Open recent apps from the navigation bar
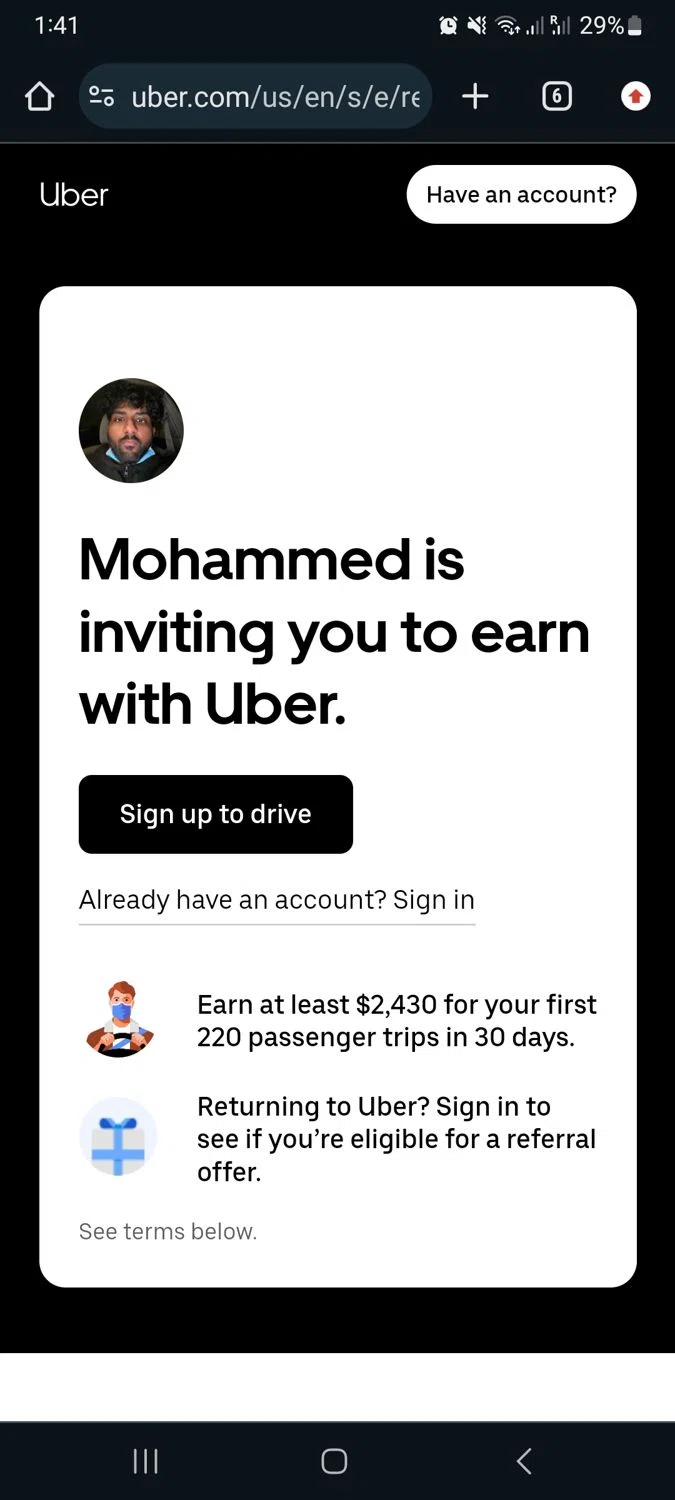 [x=146, y=1461]
